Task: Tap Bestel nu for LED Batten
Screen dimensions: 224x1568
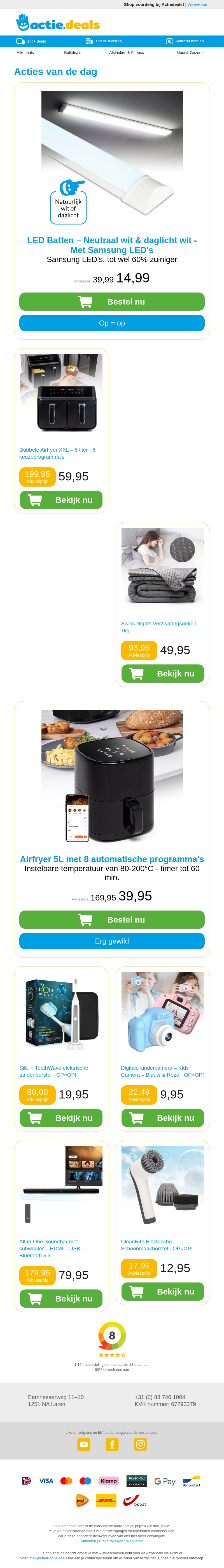Action: point(111,301)
